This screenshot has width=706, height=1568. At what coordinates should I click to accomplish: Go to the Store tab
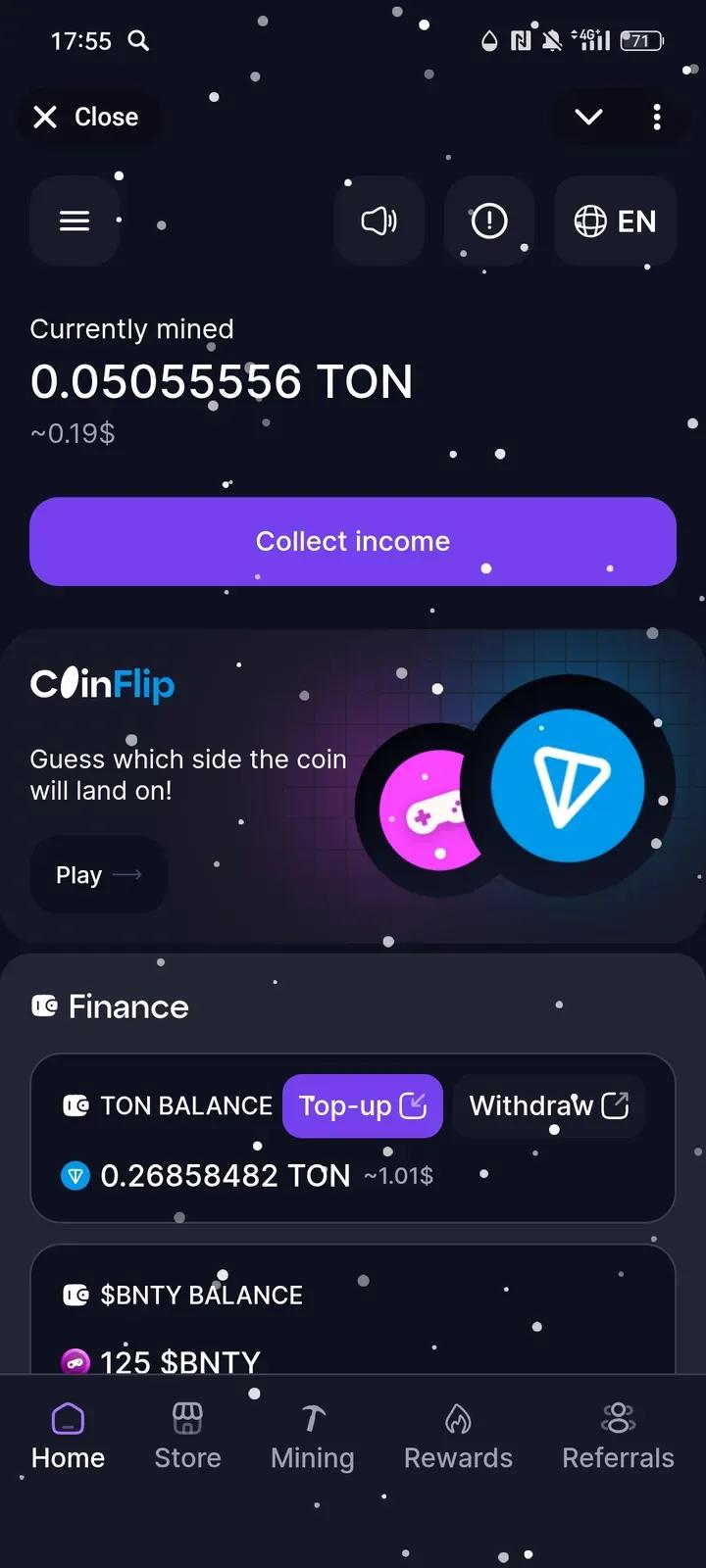coord(187,1437)
